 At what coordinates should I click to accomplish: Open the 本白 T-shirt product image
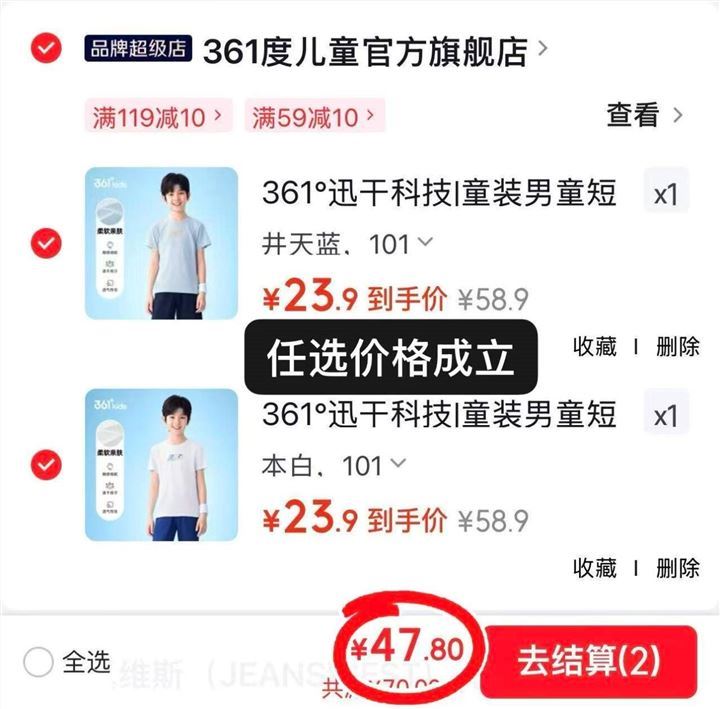click(x=161, y=465)
